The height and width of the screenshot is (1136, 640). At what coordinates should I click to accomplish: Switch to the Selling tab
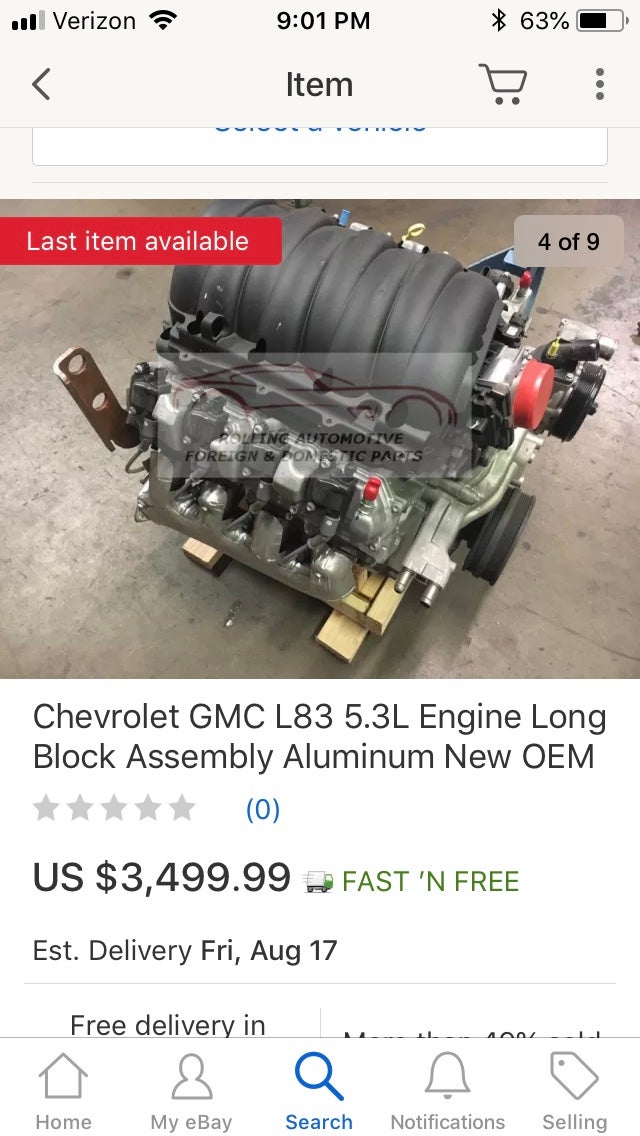click(574, 1091)
